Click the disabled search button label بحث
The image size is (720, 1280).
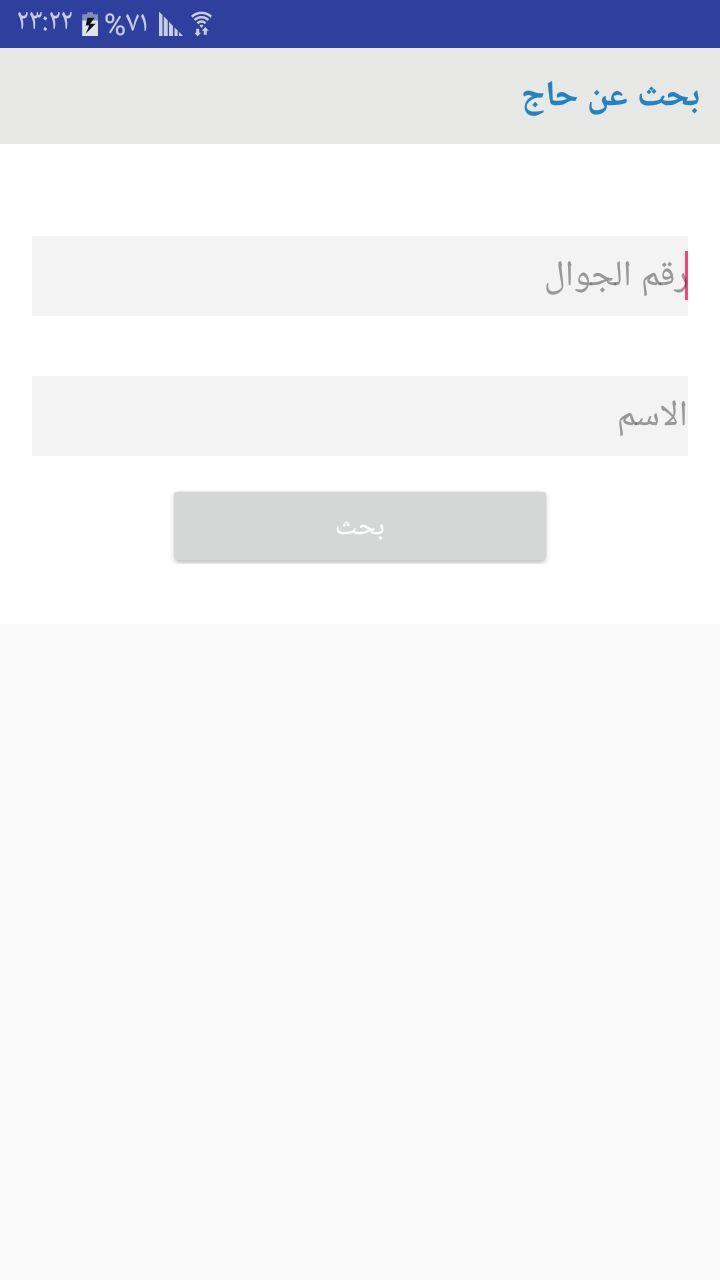360,527
